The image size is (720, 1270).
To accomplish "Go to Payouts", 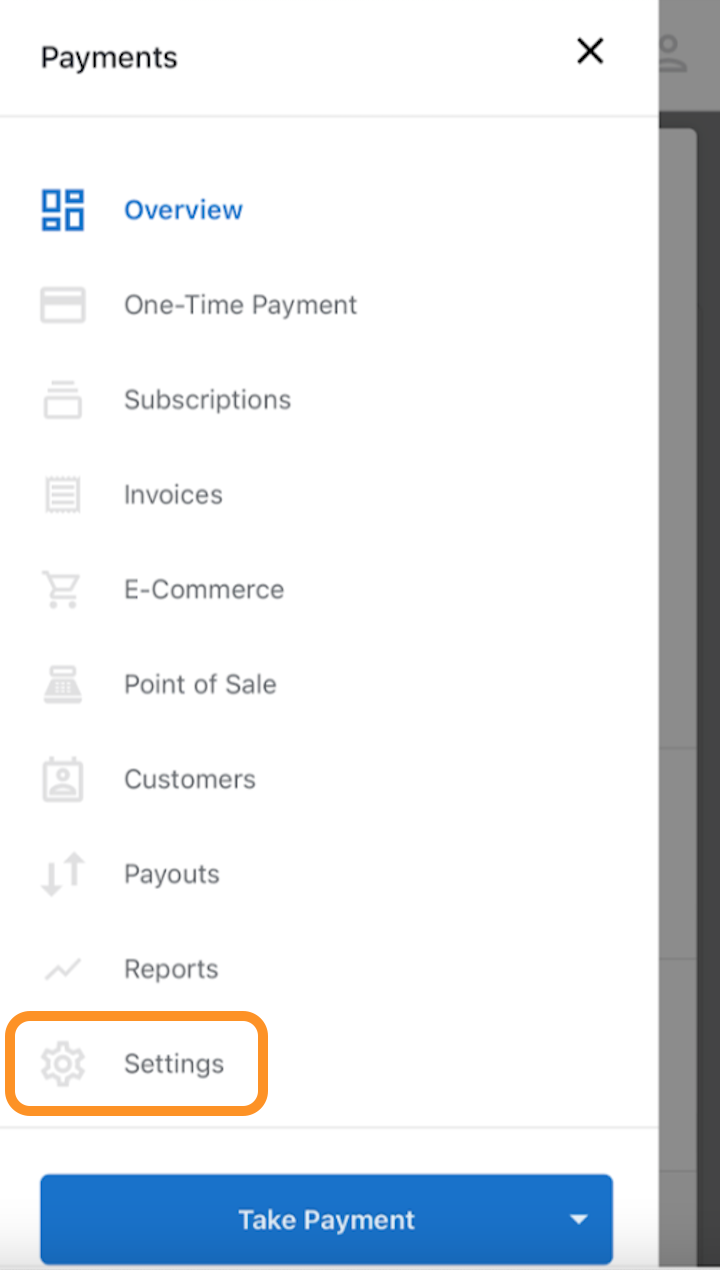I will tap(171, 874).
